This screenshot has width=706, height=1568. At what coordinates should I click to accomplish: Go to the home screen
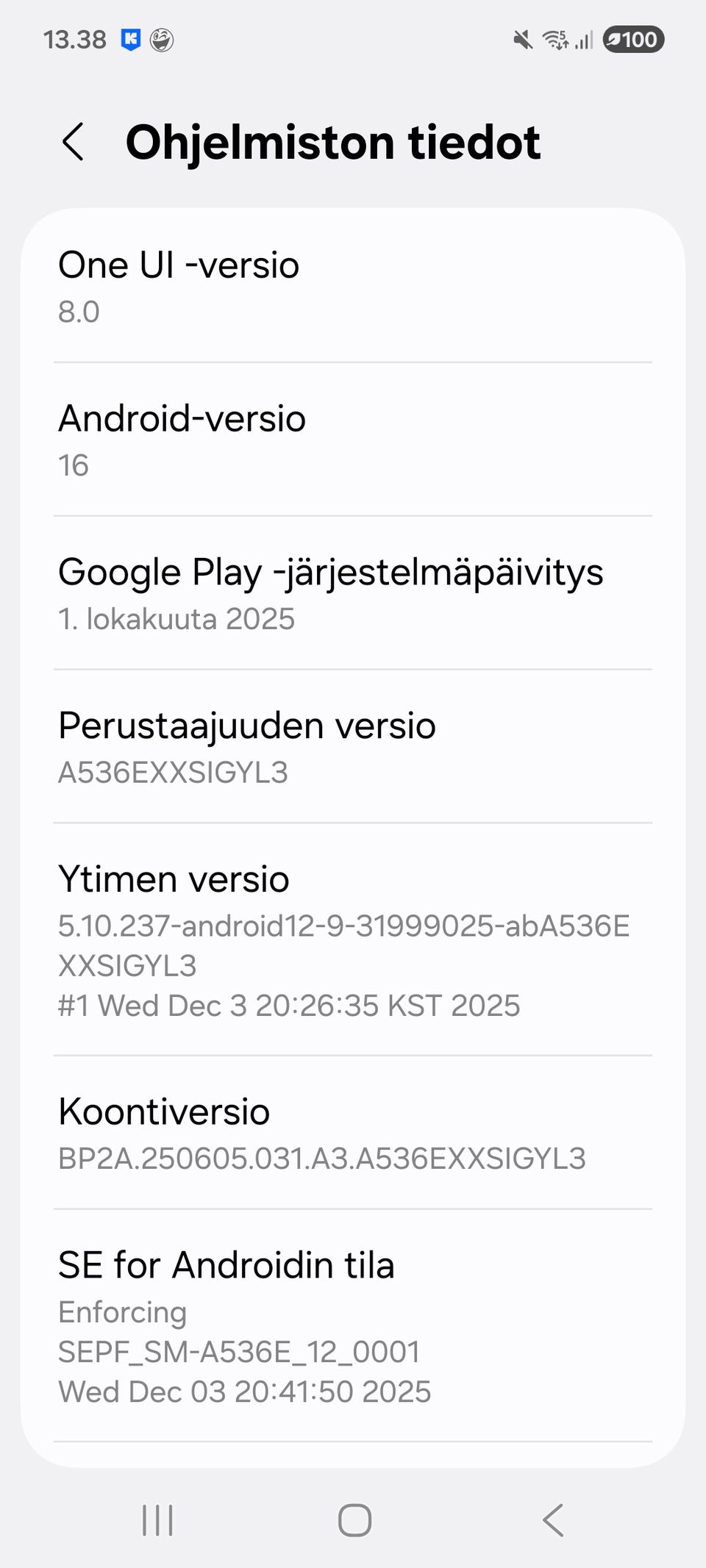(354, 1520)
